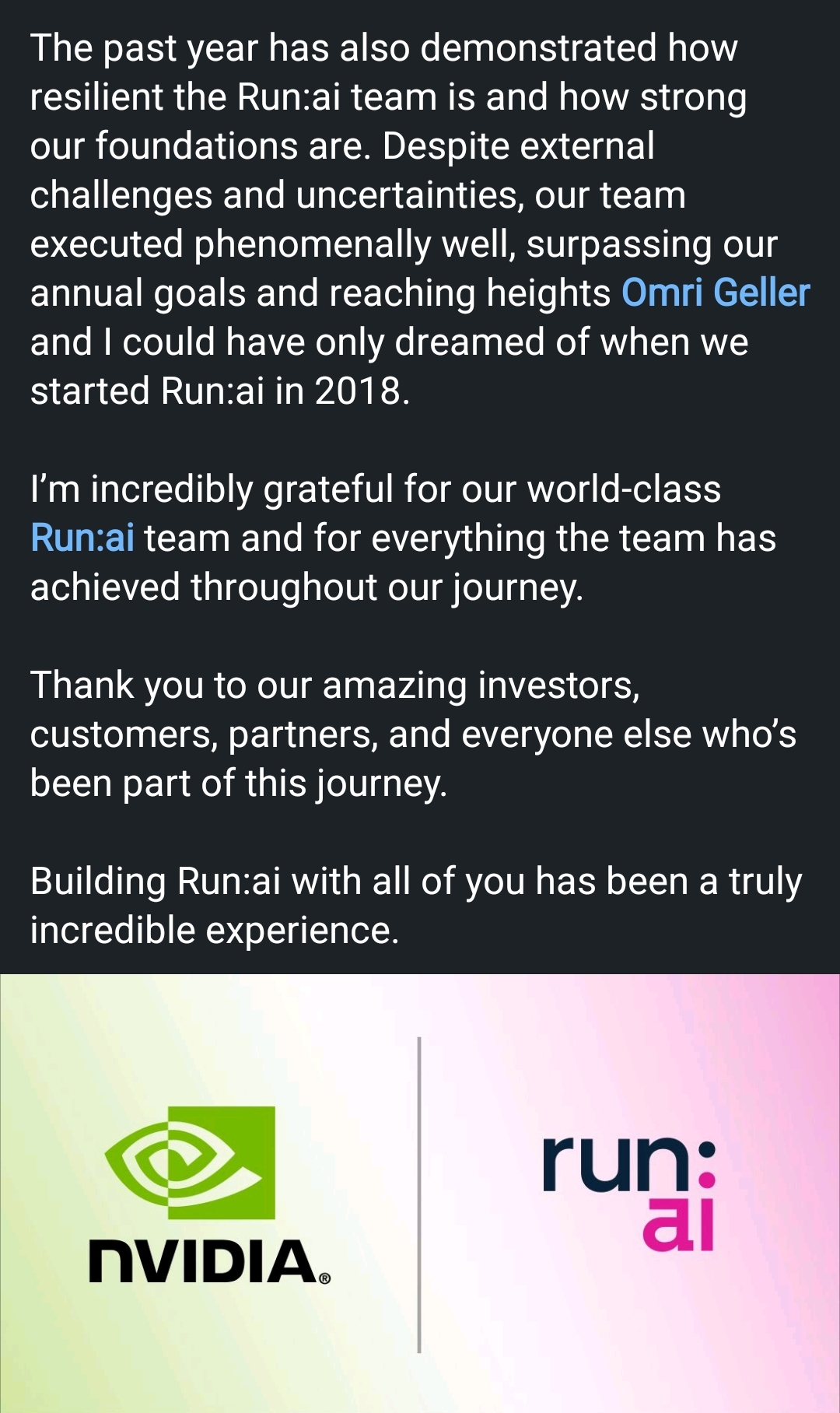Open the NVIDIA and run:ai post image

click(420, 1192)
